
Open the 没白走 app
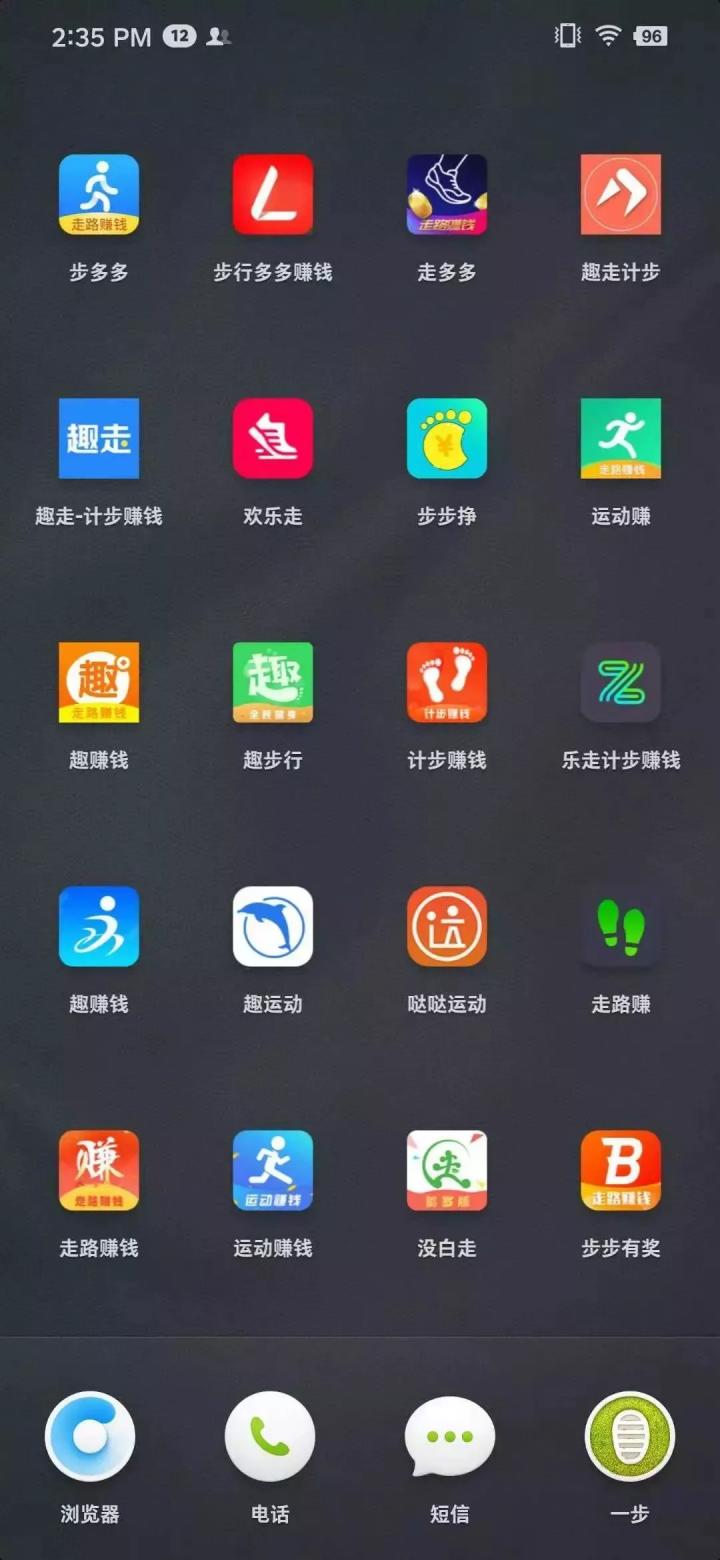point(447,1170)
